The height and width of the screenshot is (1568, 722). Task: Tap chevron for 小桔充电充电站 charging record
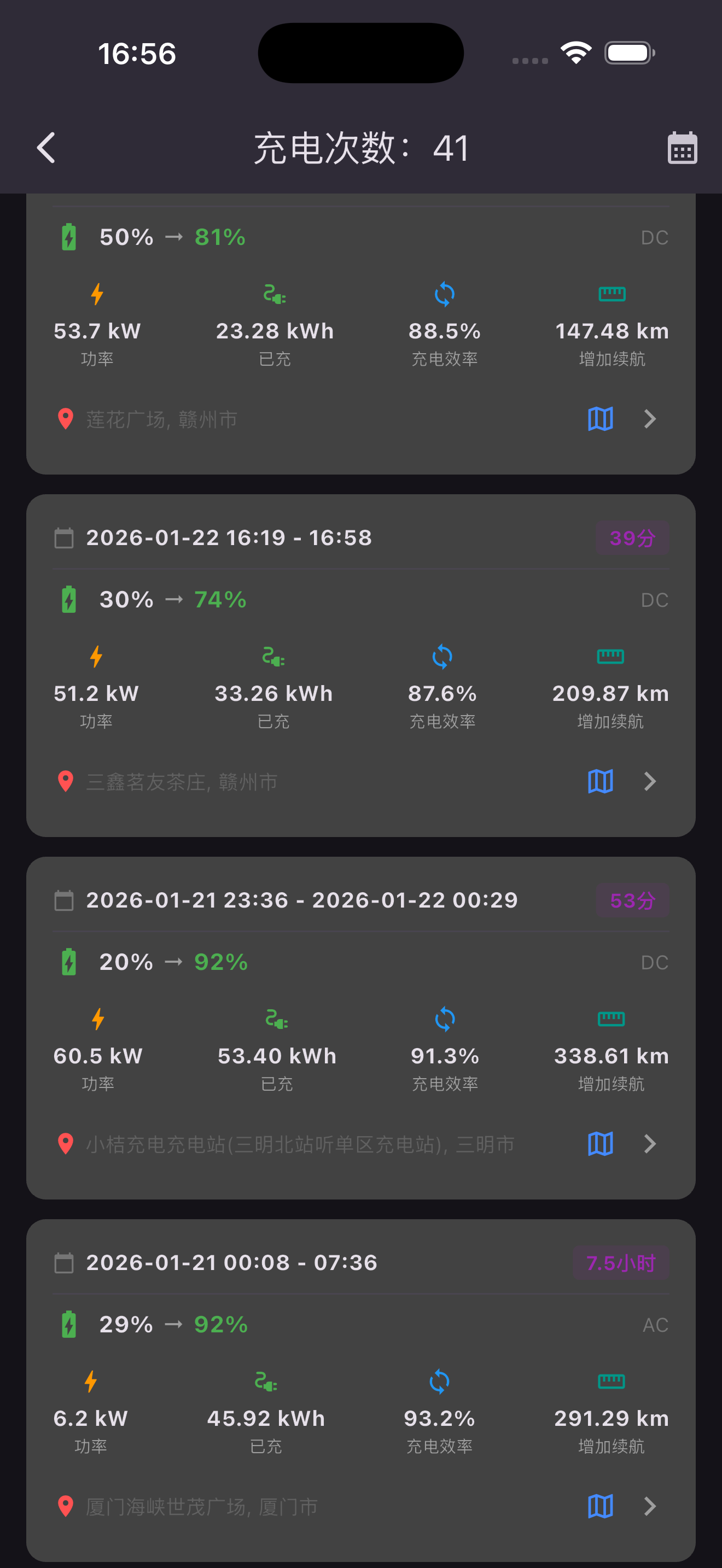coord(650,1144)
